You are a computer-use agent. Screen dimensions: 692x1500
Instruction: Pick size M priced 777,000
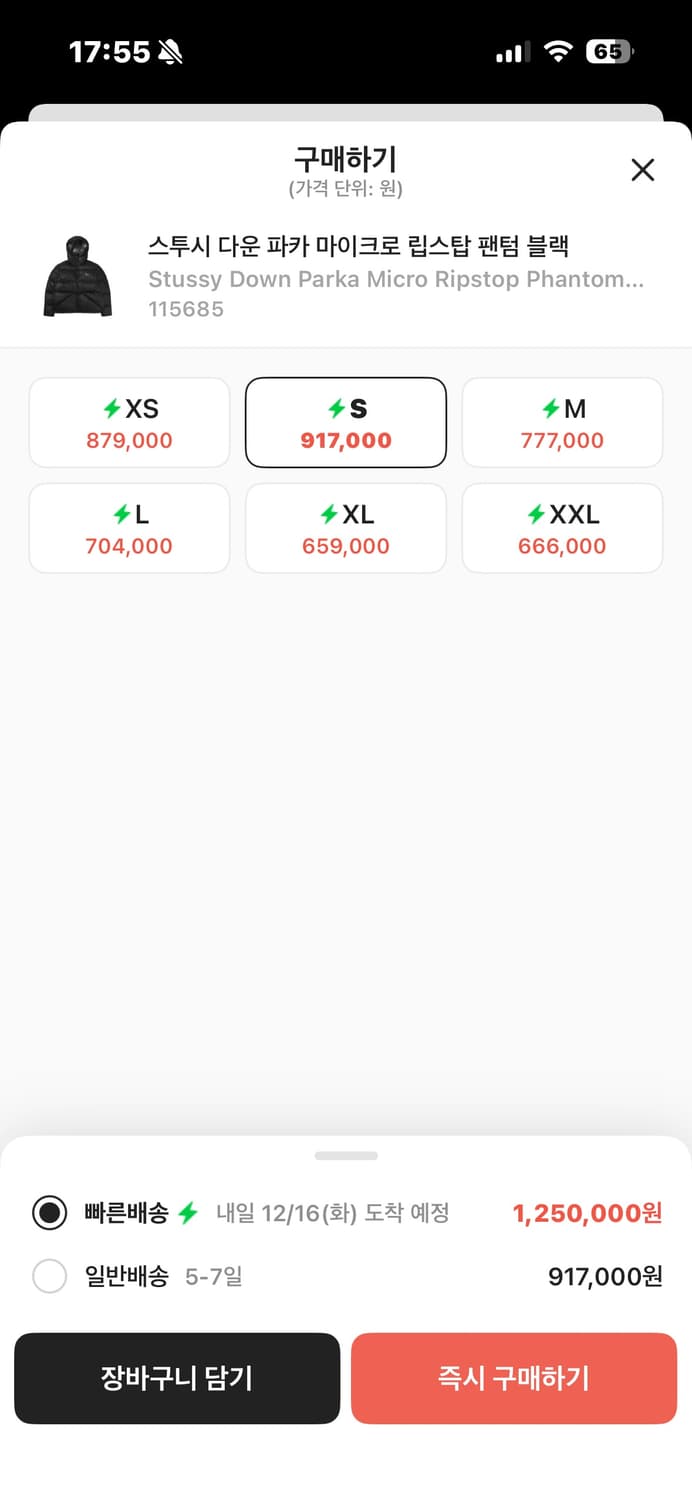click(x=562, y=423)
